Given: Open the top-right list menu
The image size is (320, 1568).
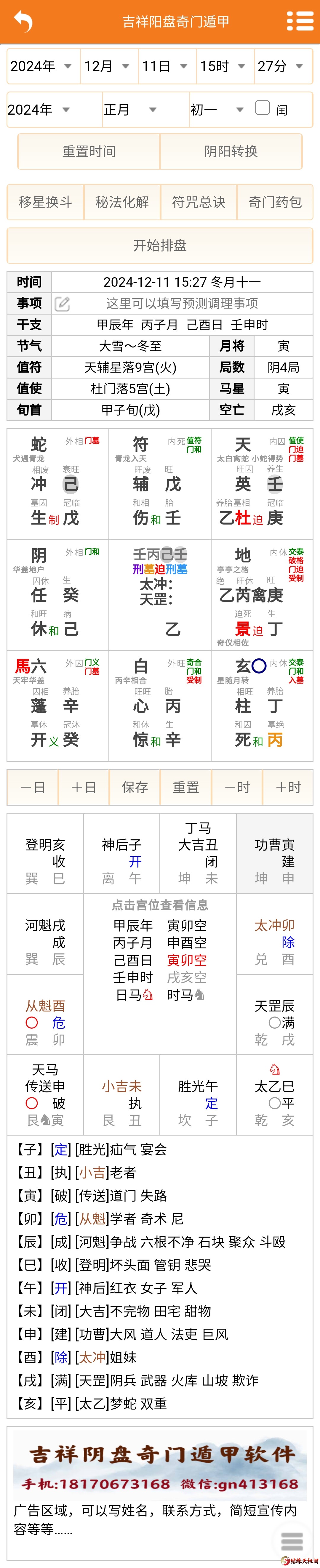Looking at the screenshot, I should coord(299,21).
